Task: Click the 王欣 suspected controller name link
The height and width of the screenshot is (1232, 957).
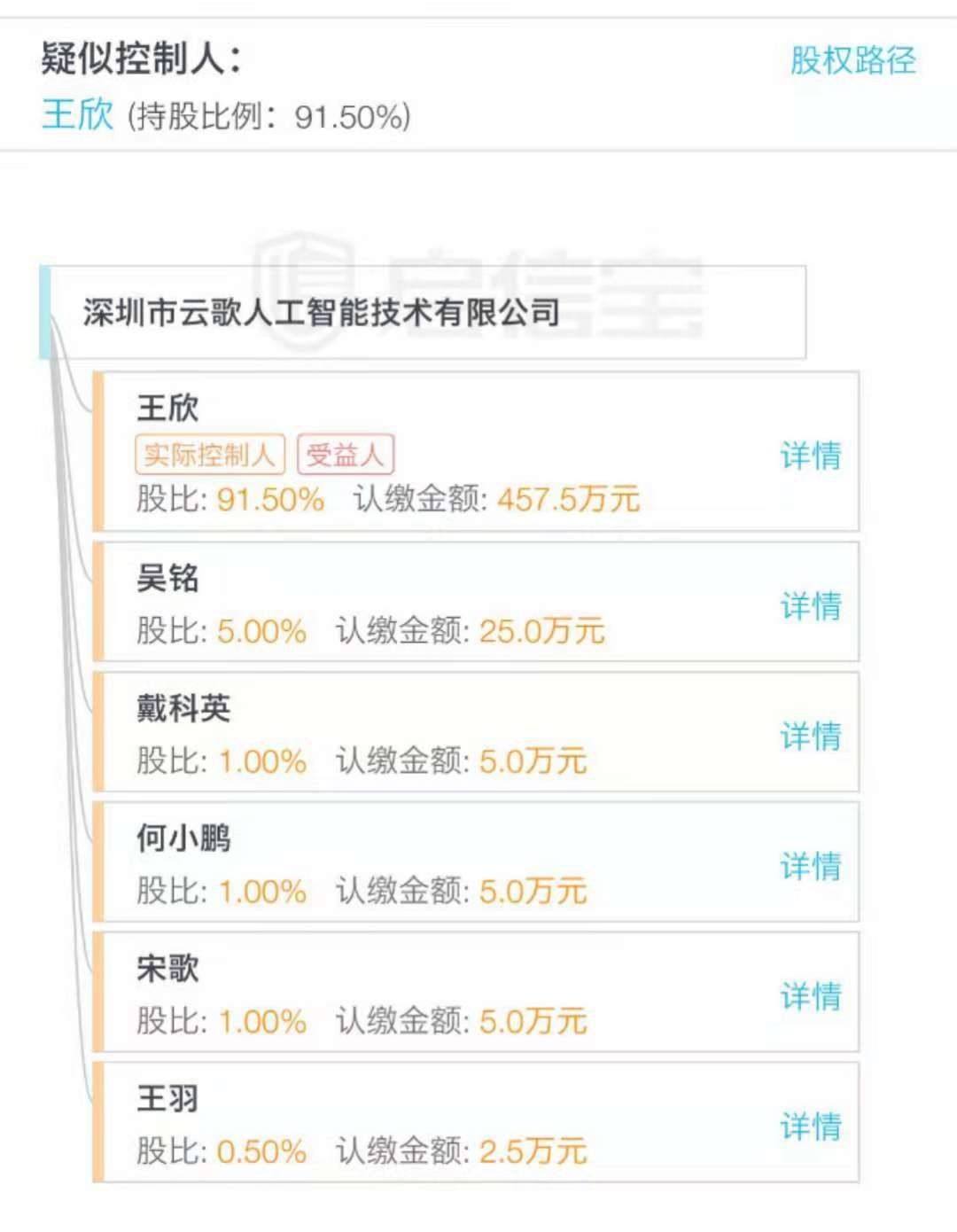Action: pos(75,113)
